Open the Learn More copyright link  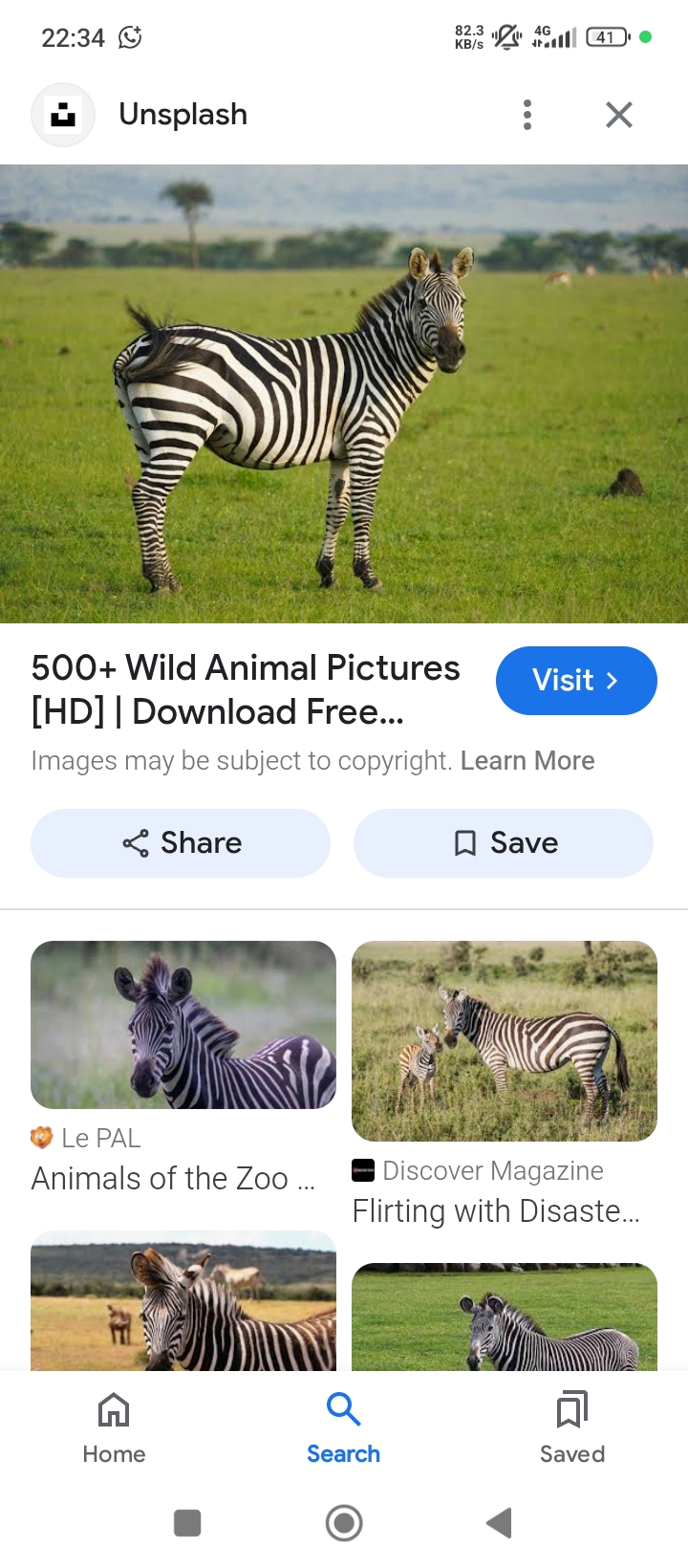(x=527, y=761)
